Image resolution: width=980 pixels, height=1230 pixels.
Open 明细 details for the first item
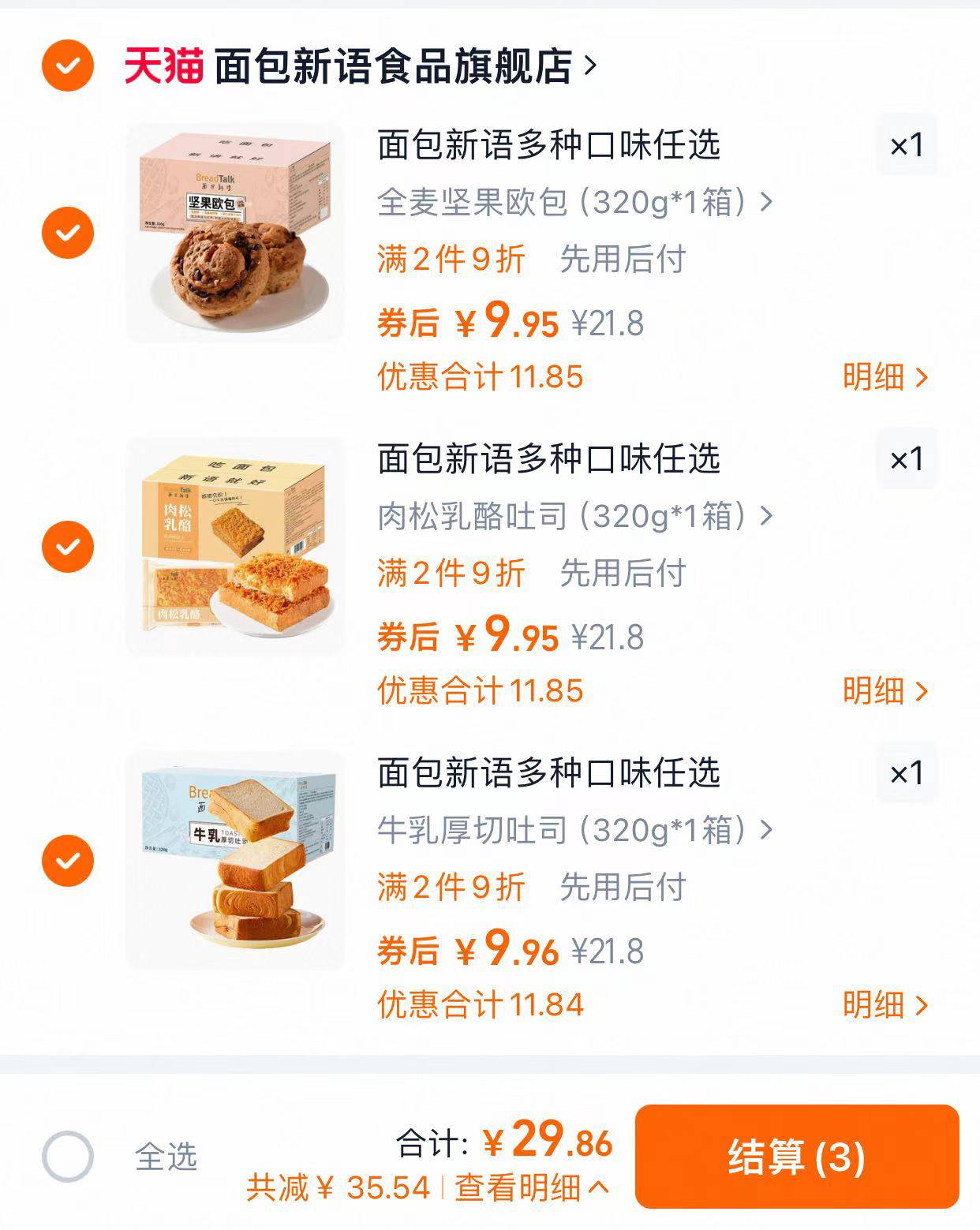click(x=885, y=377)
